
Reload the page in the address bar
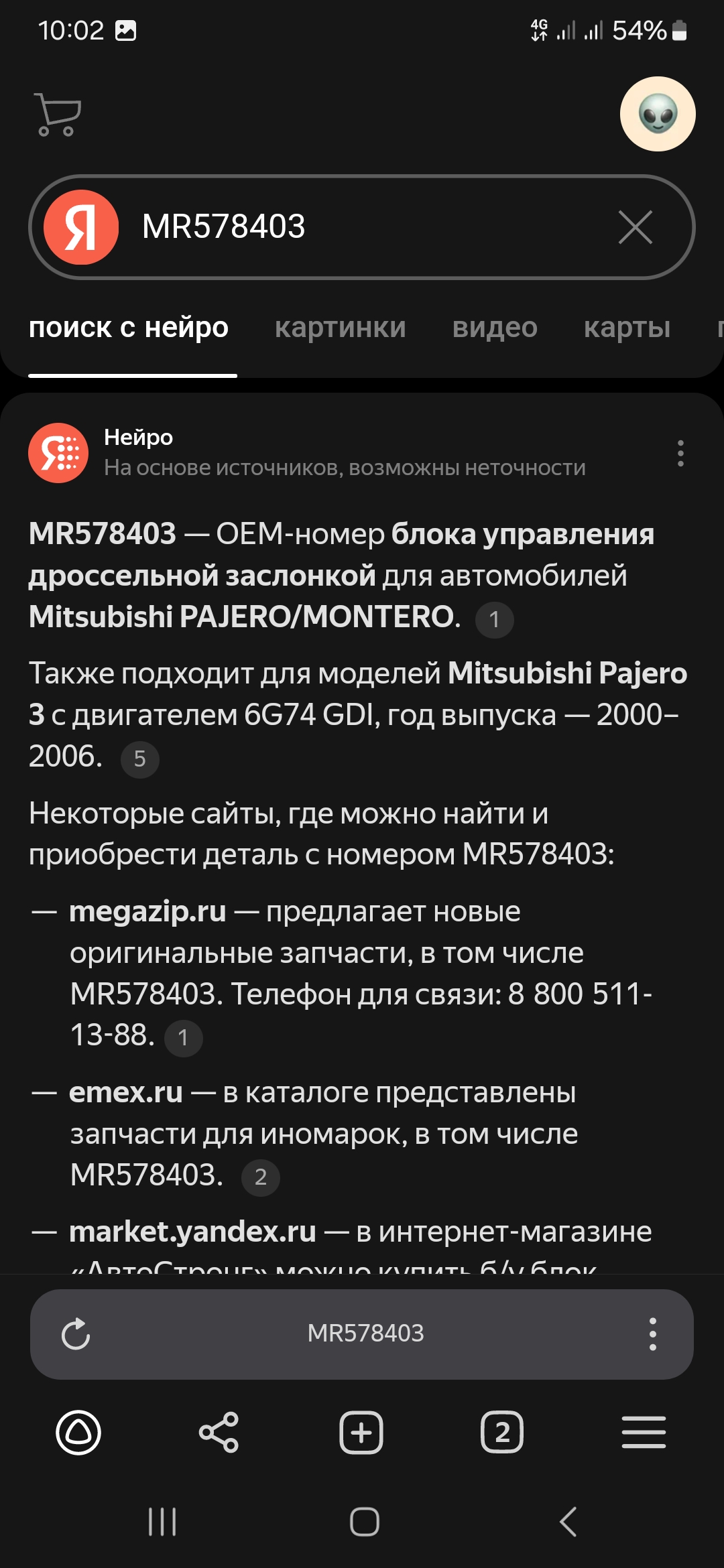click(76, 1333)
